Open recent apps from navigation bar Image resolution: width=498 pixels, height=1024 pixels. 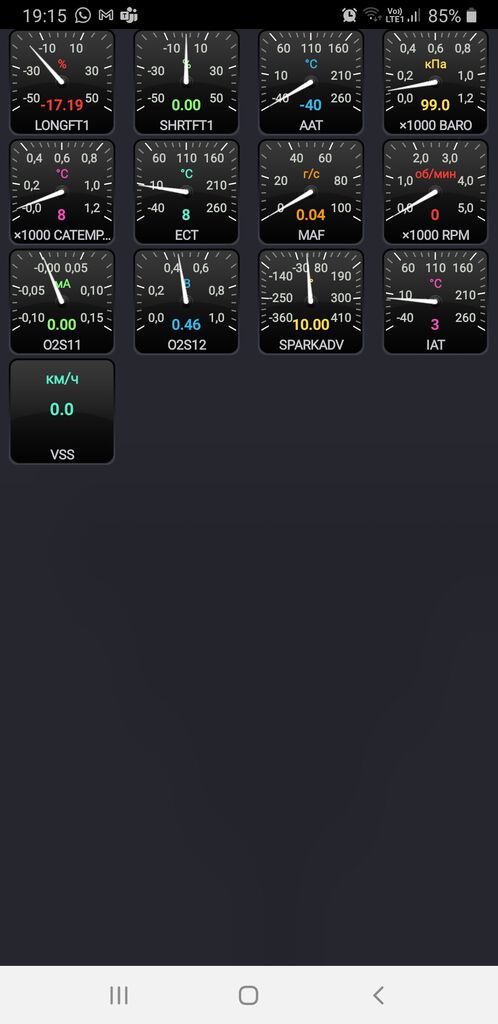[x=119, y=995]
